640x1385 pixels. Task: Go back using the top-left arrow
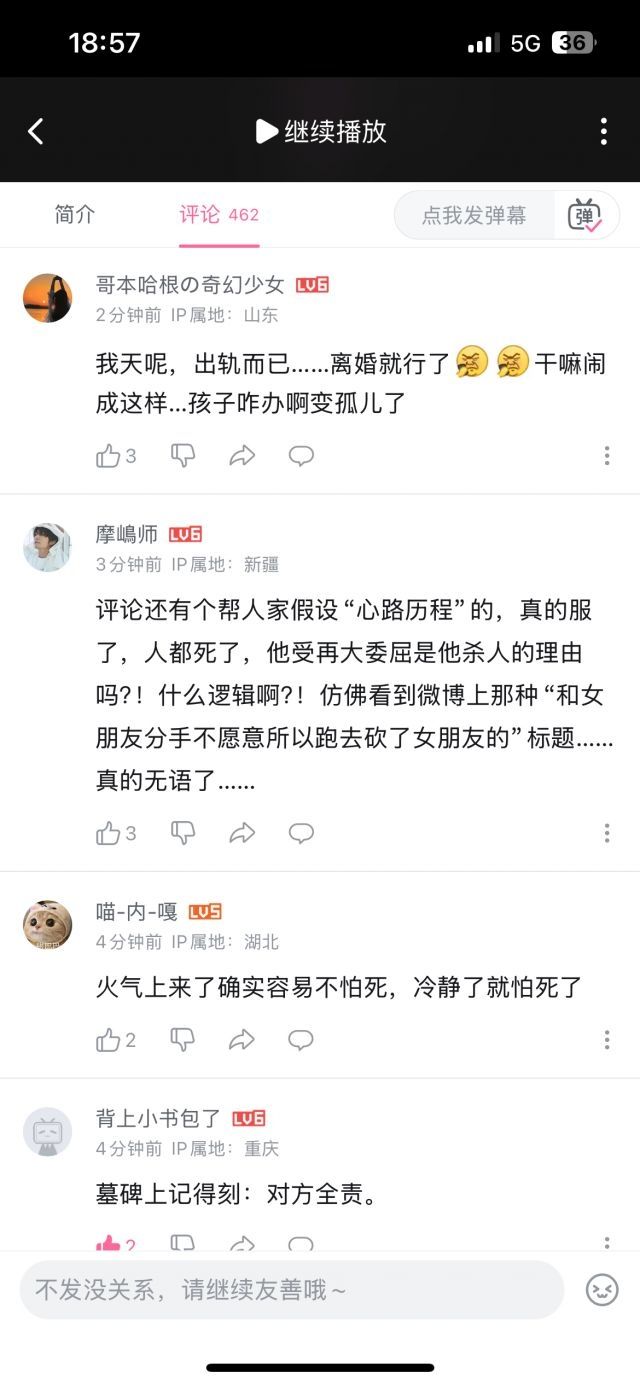(x=36, y=131)
